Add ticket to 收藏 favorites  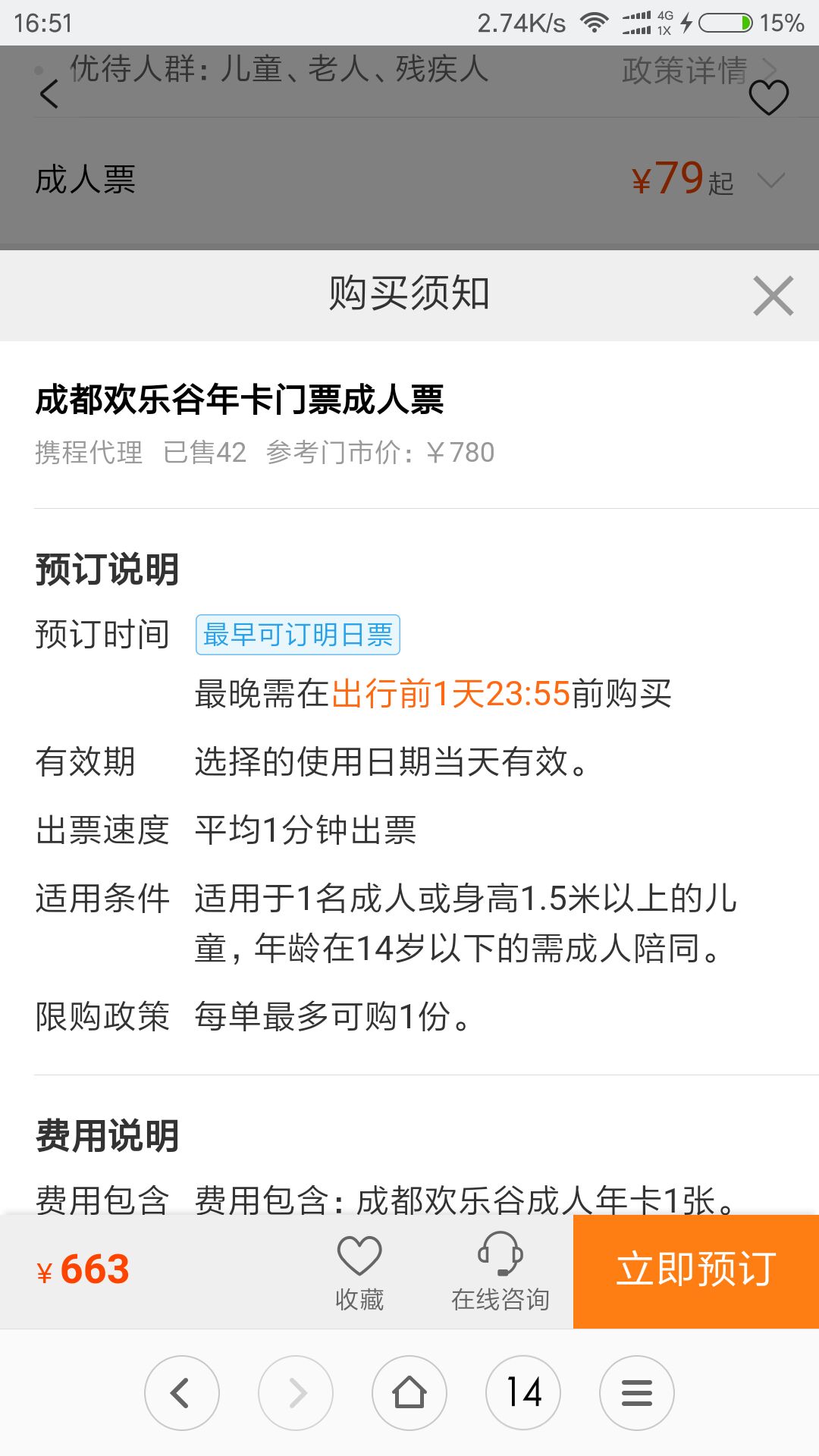point(359,1272)
